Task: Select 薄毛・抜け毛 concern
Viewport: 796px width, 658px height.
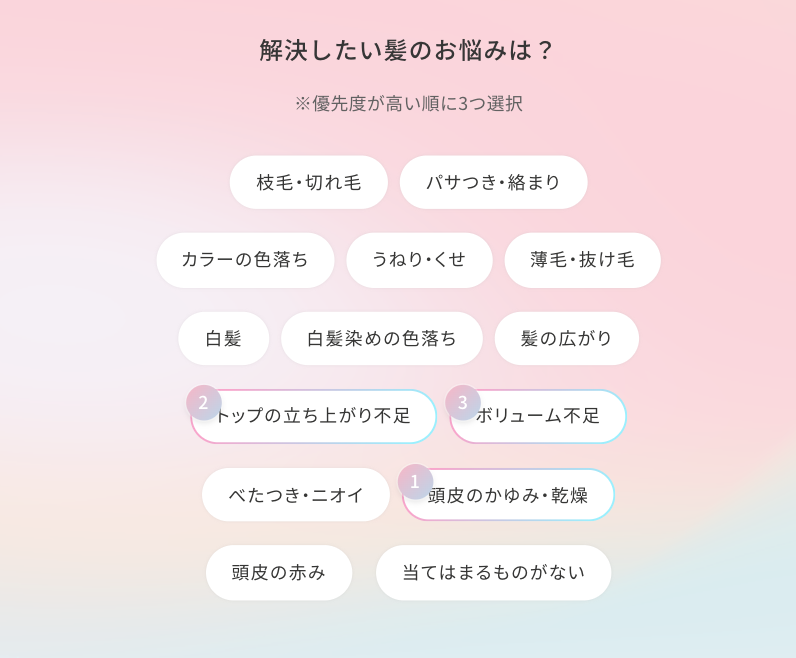Action: 582,260
